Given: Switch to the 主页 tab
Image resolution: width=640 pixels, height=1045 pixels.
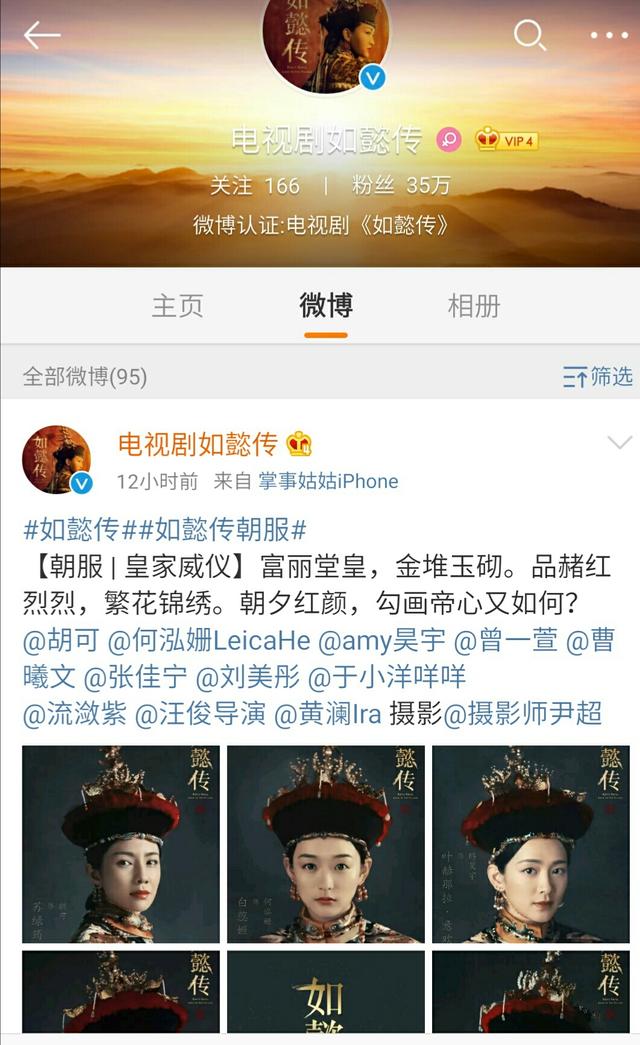Looking at the screenshot, I should [177, 305].
